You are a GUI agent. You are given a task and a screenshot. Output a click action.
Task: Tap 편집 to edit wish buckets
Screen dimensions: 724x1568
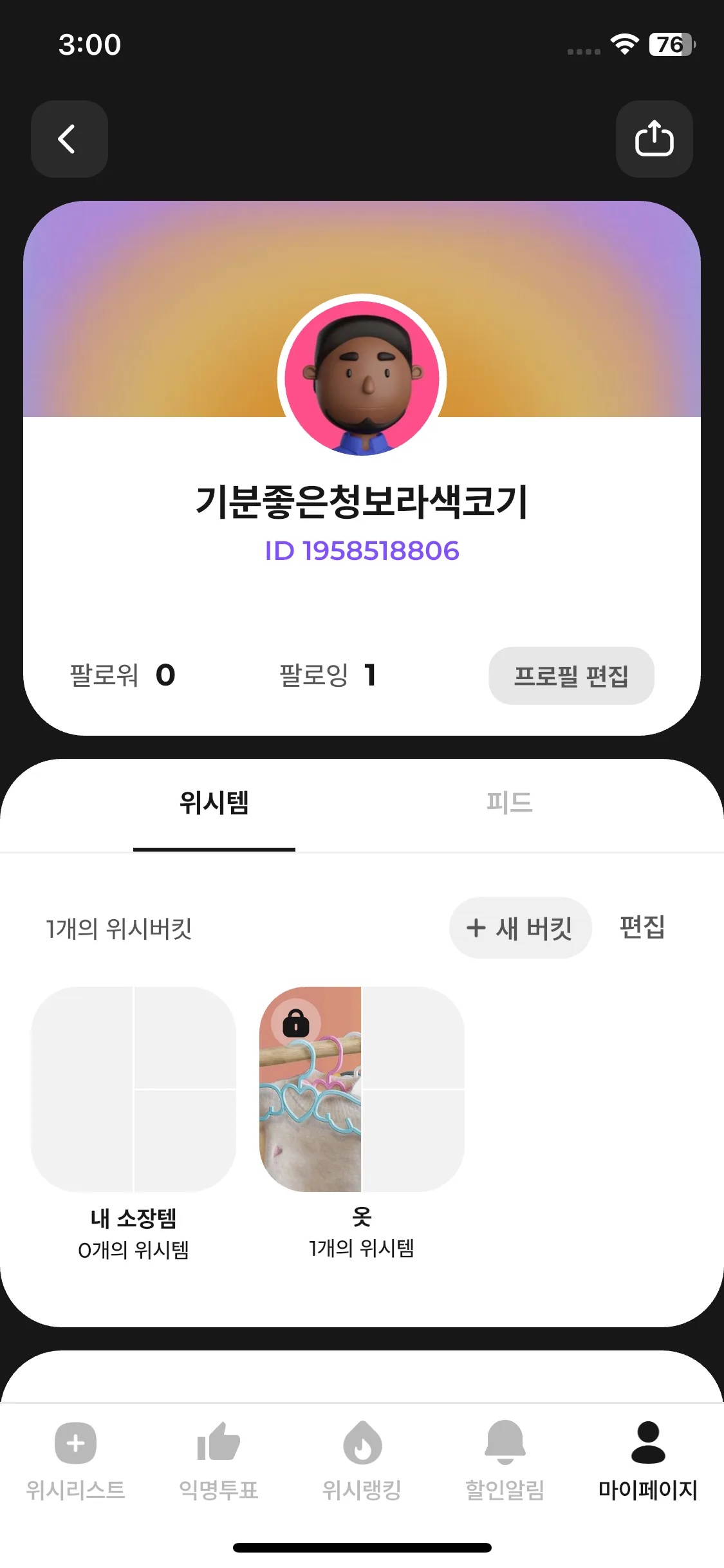(642, 928)
